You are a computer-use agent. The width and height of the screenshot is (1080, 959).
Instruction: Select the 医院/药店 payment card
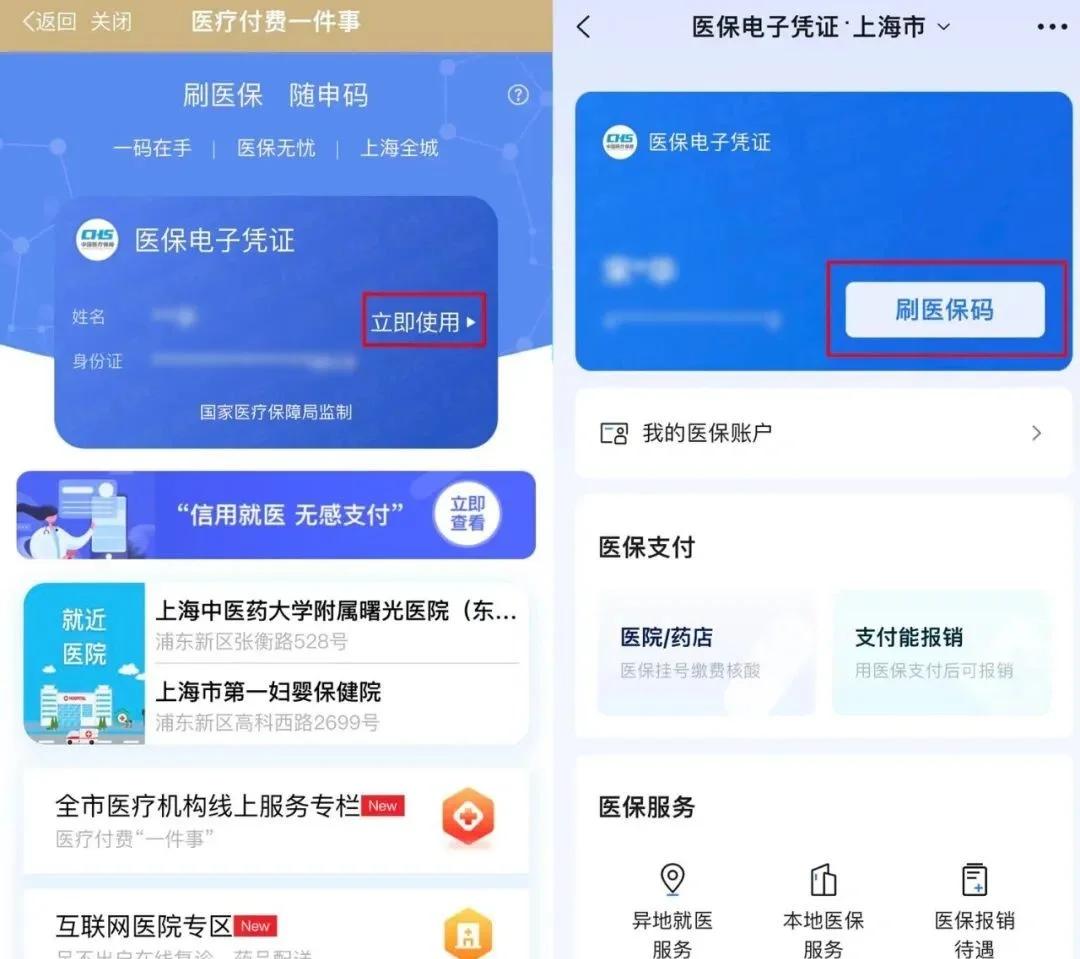(x=706, y=651)
